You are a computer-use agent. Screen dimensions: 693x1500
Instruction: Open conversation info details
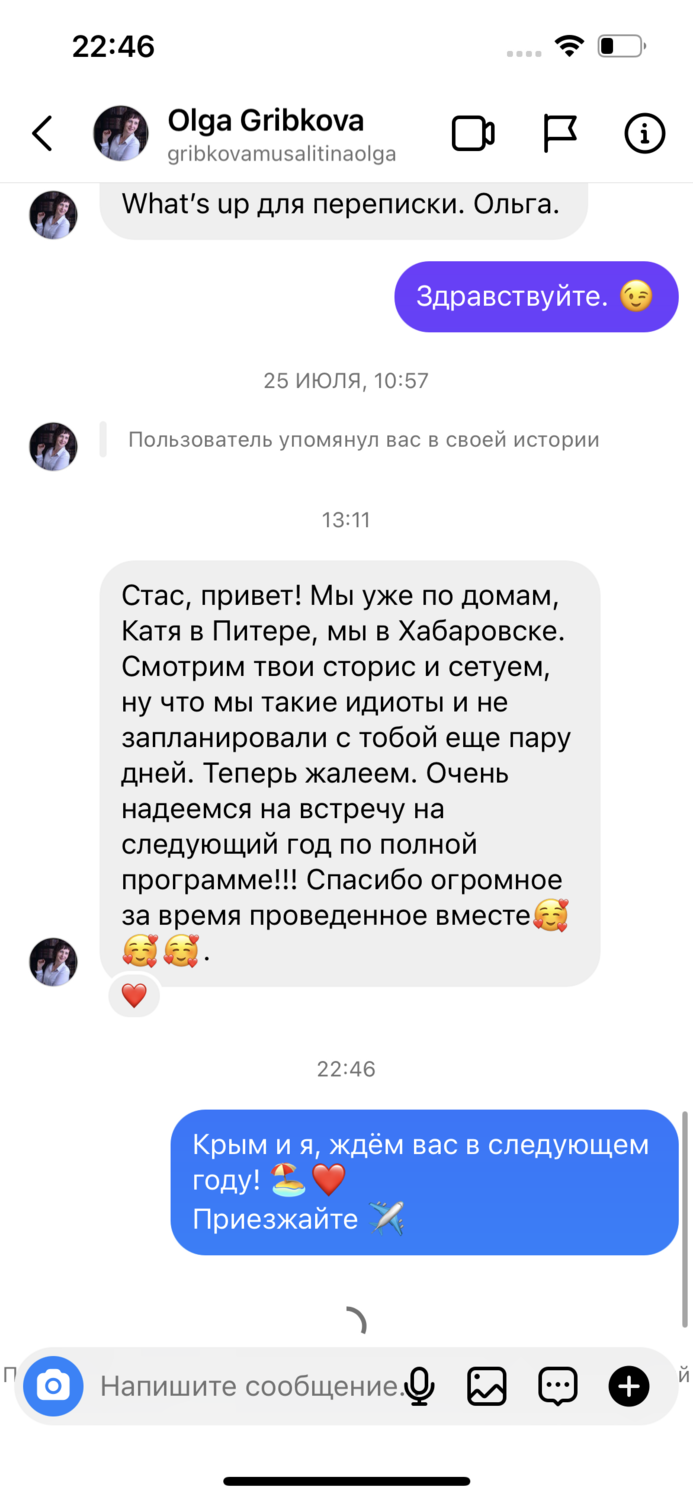click(x=645, y=133)
